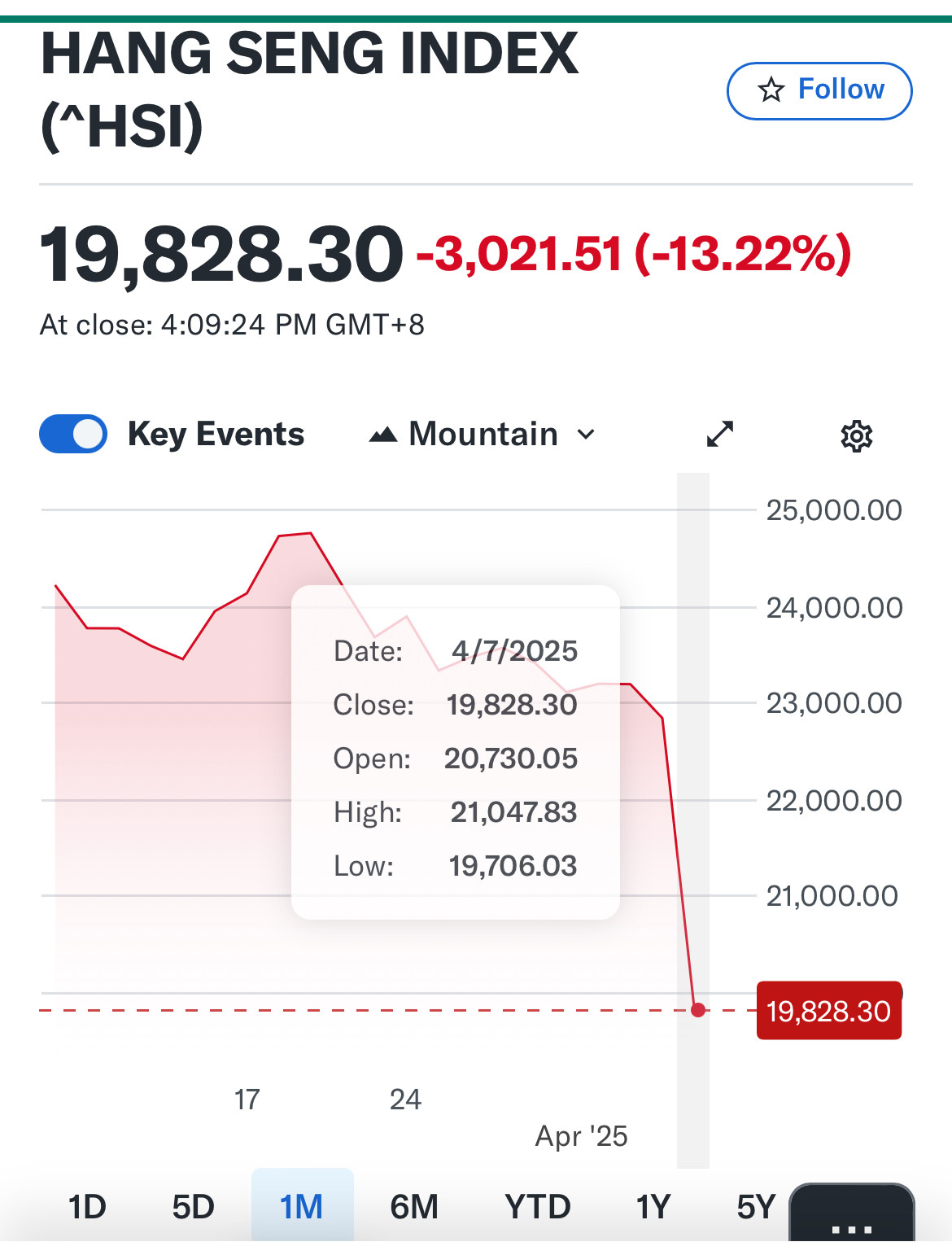Display the 5Y chart range
The width and height of the screenshot is (952, 1255).
pyautogui.click(x=756, y=1206)
